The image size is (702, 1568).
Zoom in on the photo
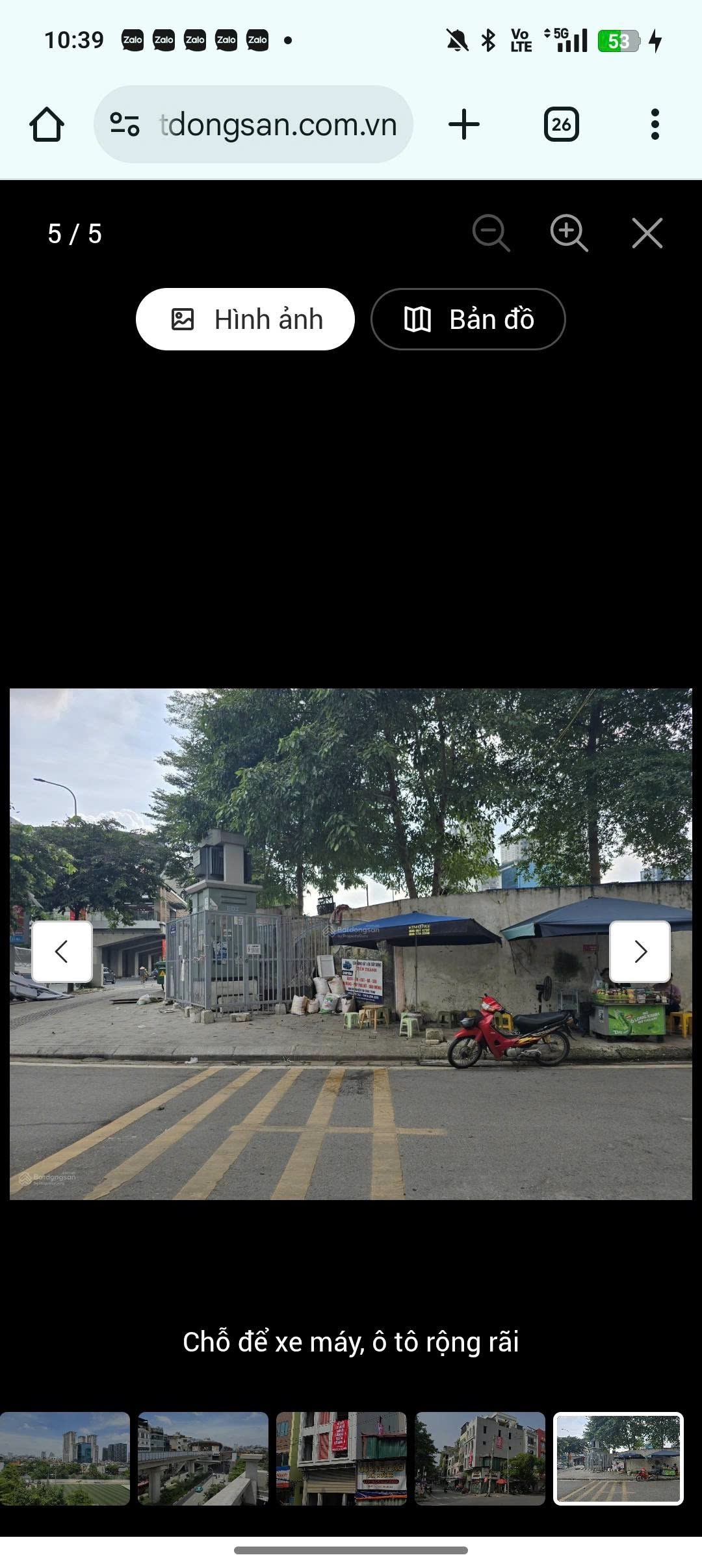(569, 233)
